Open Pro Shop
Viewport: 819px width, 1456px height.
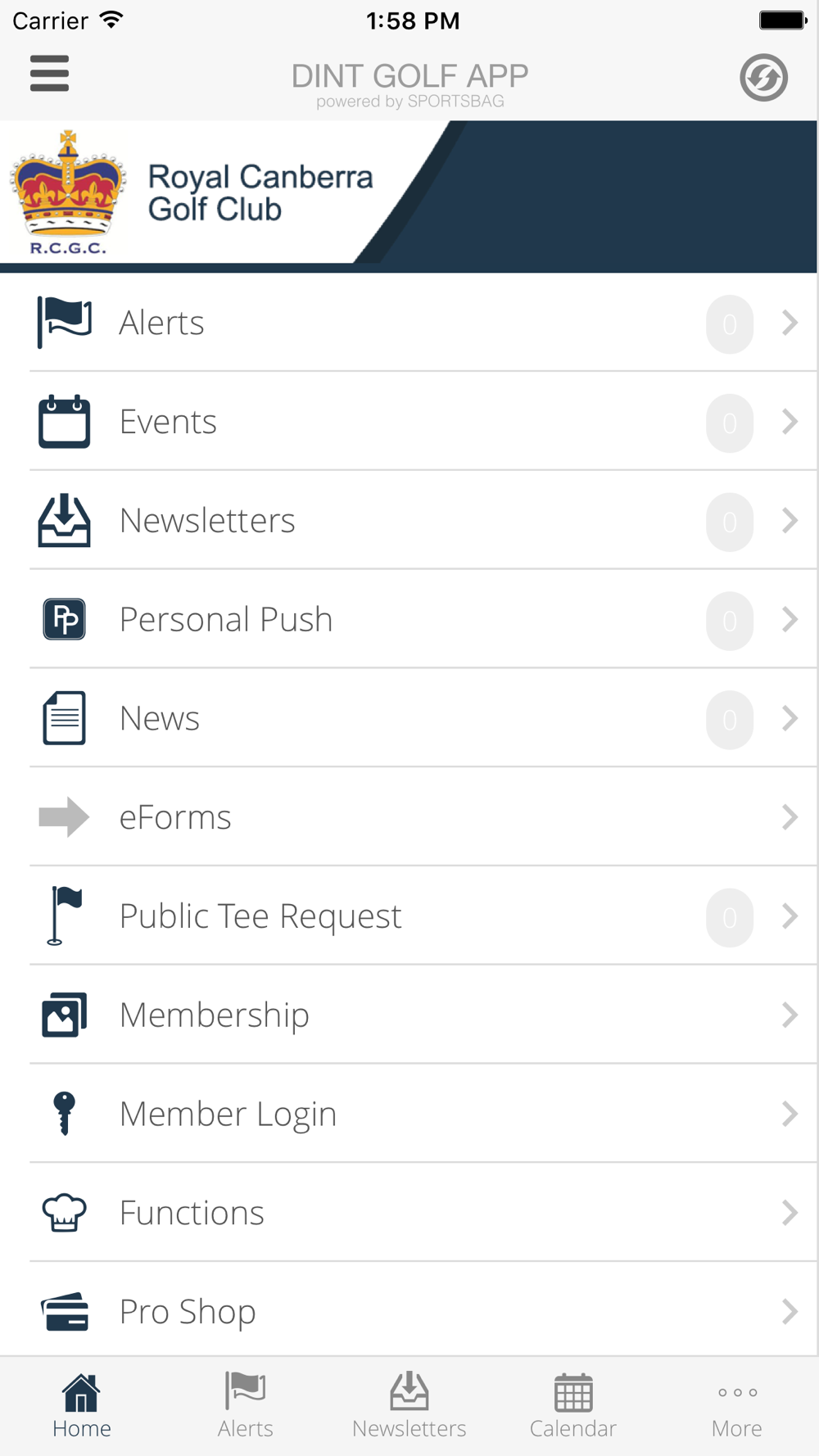coord(409,1310)
